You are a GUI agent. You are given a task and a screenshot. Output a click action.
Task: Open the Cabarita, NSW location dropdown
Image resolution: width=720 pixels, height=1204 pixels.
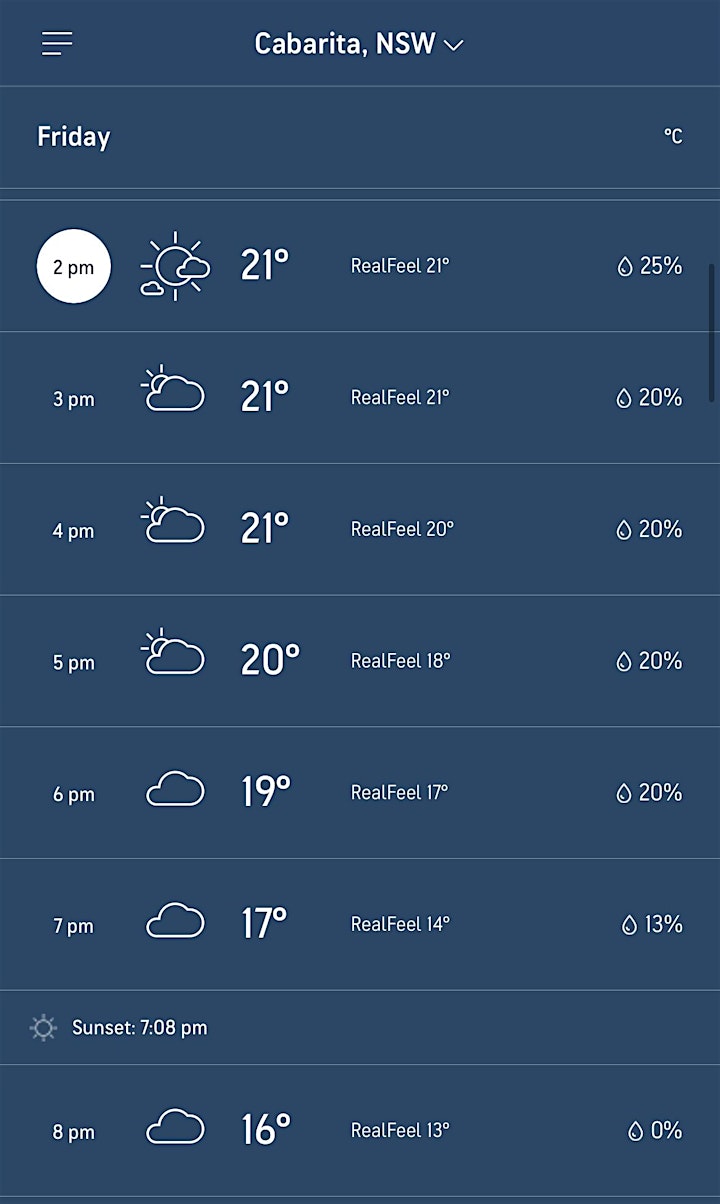(359, 44)
